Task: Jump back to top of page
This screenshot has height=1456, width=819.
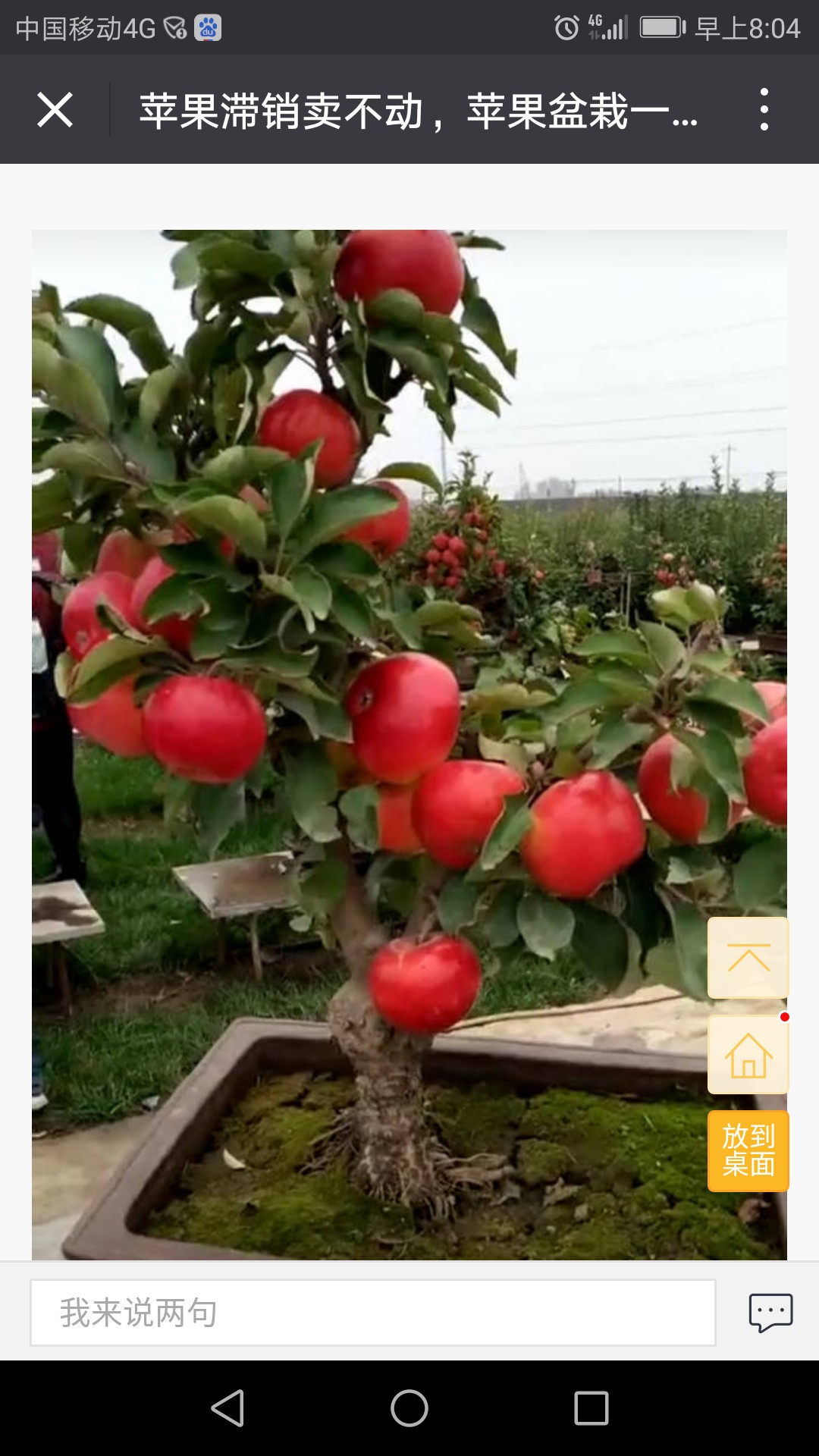Action: pos(748,958)
